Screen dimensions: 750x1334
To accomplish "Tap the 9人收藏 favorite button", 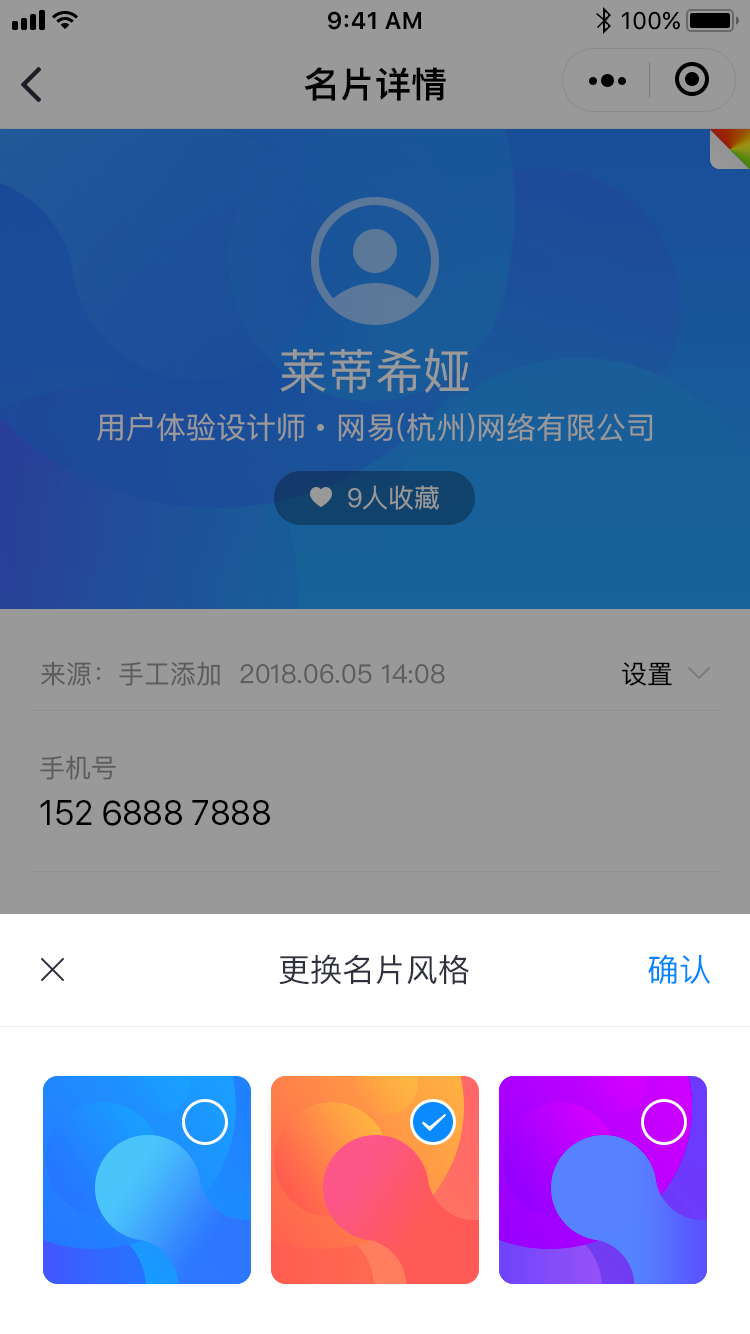I will click(x=374, y=498).
